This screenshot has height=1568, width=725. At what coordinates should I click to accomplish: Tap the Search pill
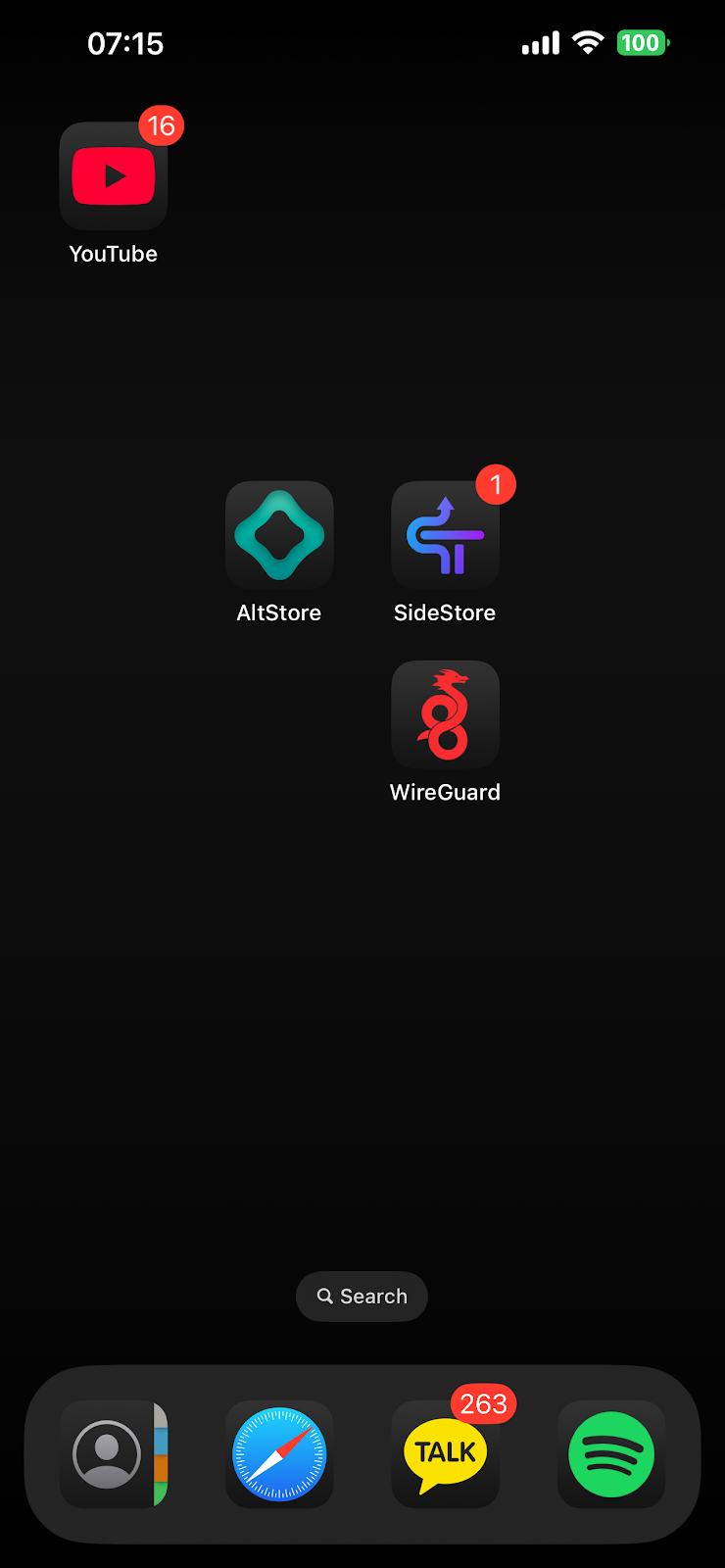(x=362, y=1296)
